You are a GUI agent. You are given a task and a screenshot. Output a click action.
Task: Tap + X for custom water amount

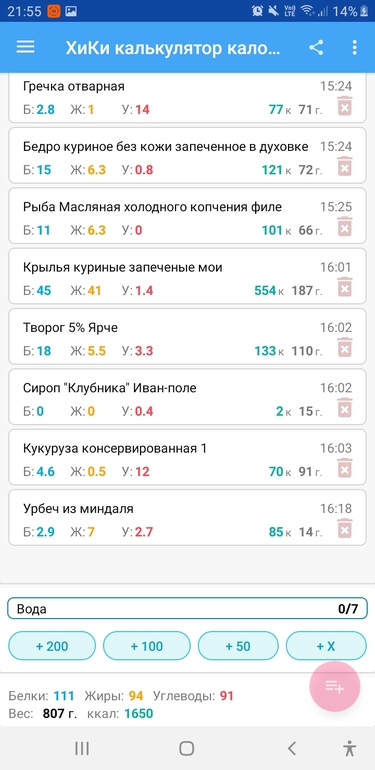[x=326, y=646]
